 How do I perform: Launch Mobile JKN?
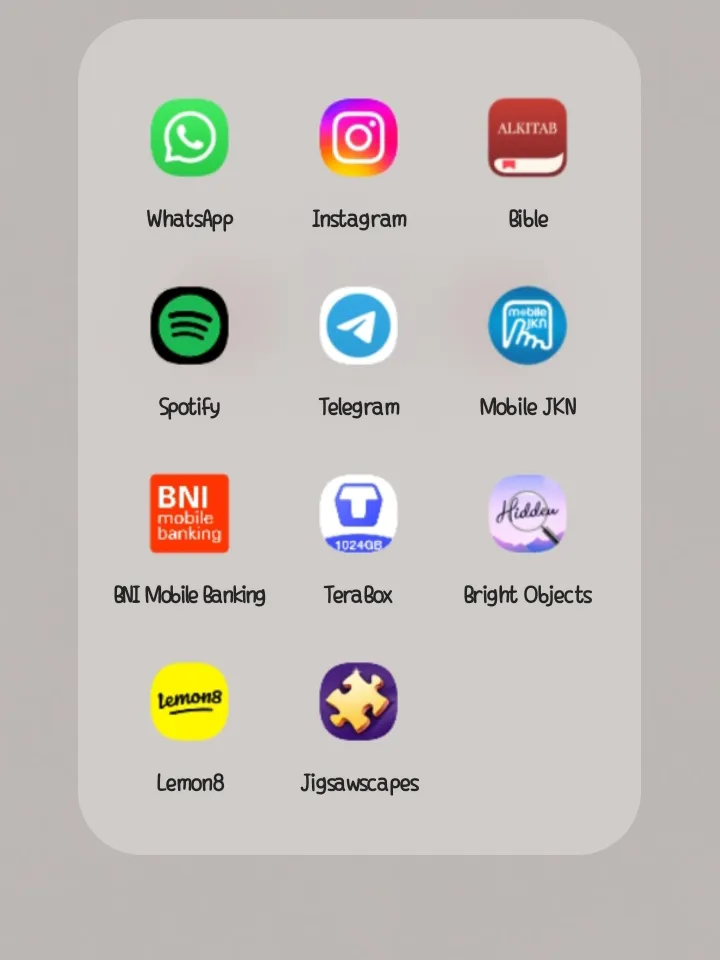coord(527,326)
